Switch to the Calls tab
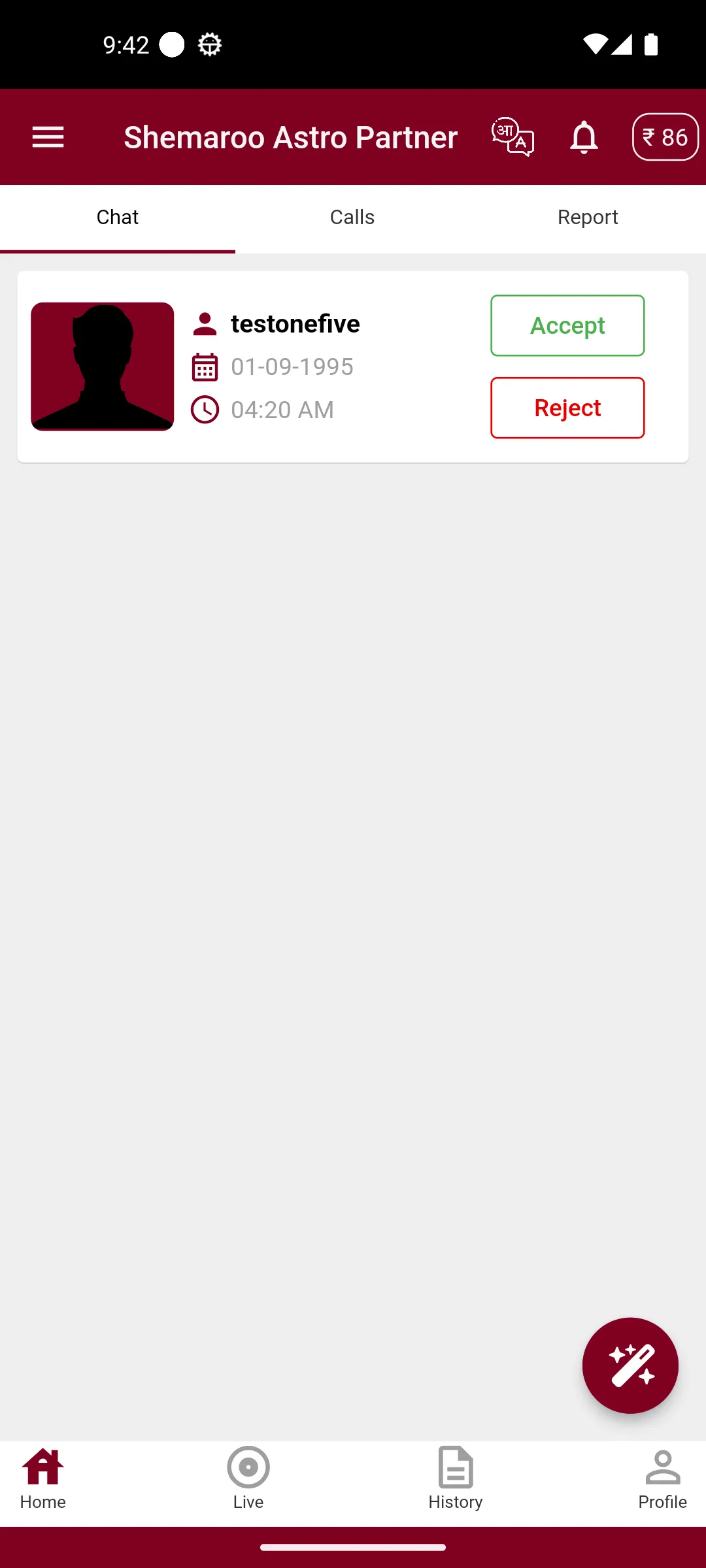This screenshot has height=1568, width=706. [352, 218]
